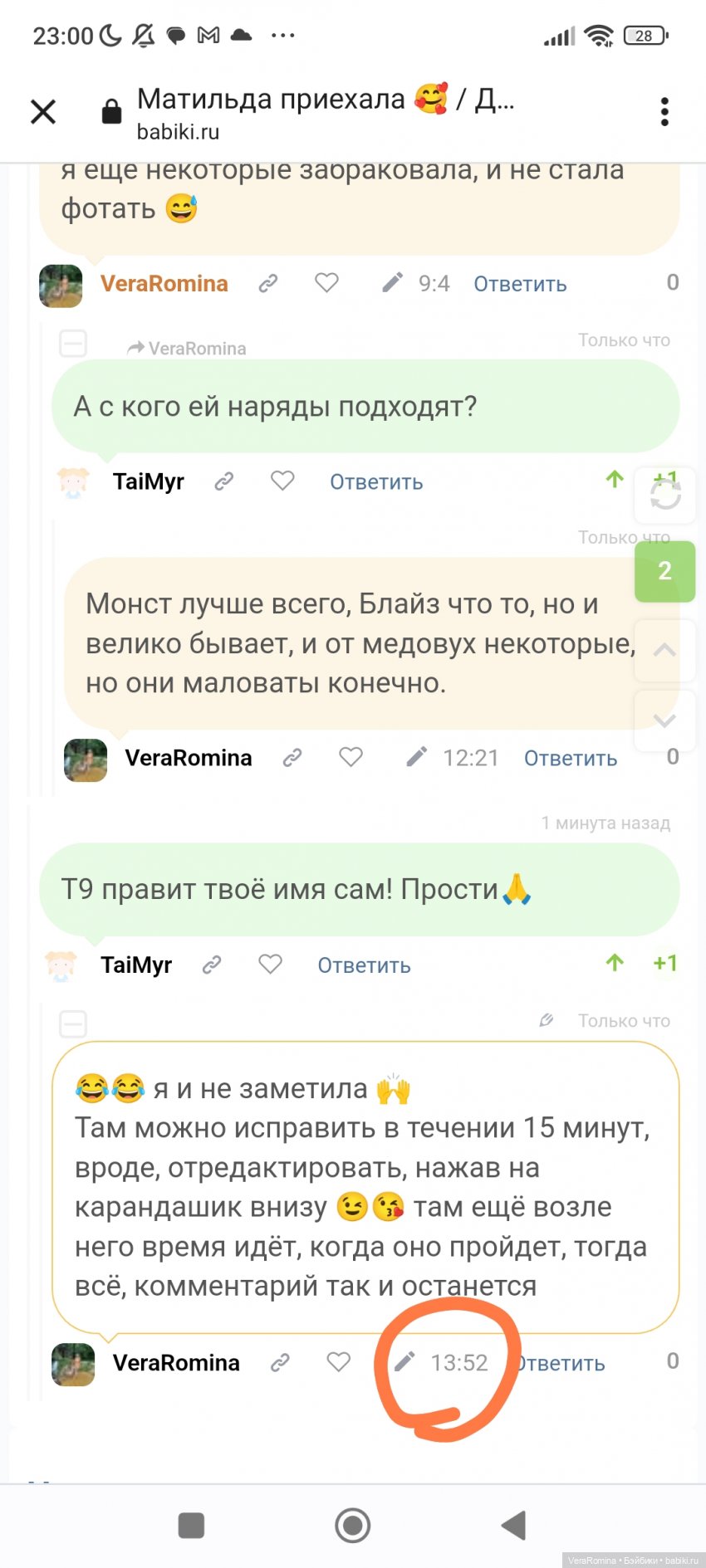Open TaiMyr's profile beside "А с кого" comment
This screenshot has height=1568, width=706.
(x=148, y=481)
